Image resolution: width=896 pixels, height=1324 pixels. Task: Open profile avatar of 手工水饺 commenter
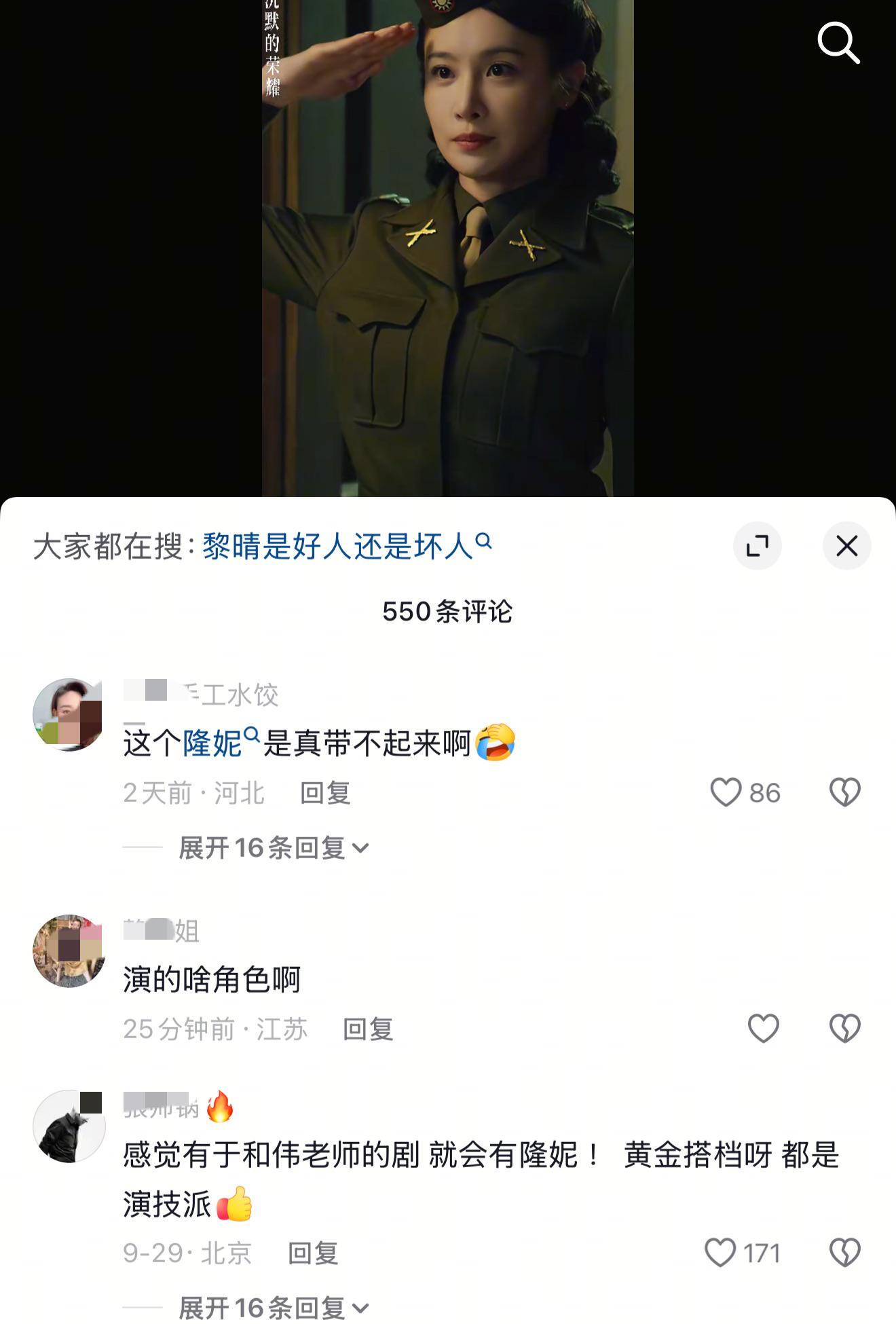69,714
